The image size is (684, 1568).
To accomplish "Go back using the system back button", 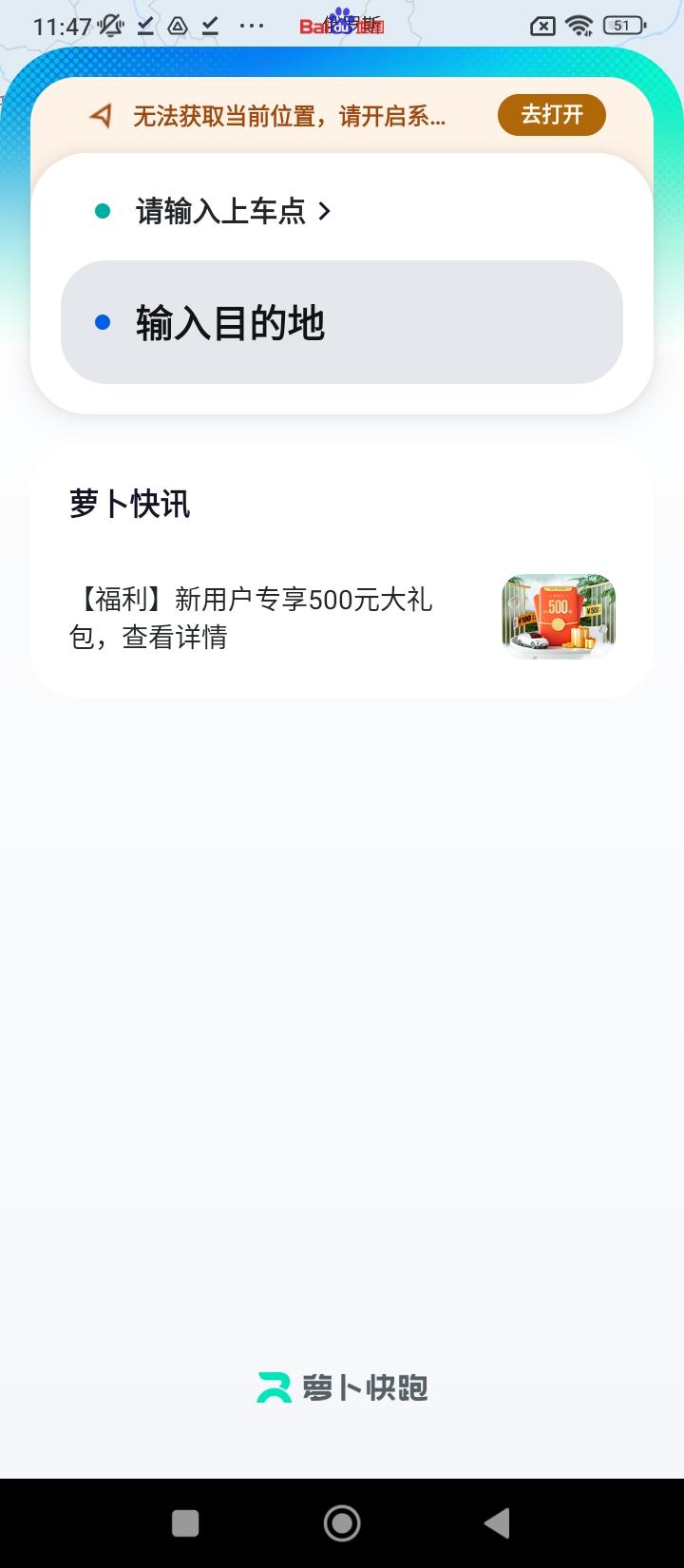I will [x=497, y=1523].
